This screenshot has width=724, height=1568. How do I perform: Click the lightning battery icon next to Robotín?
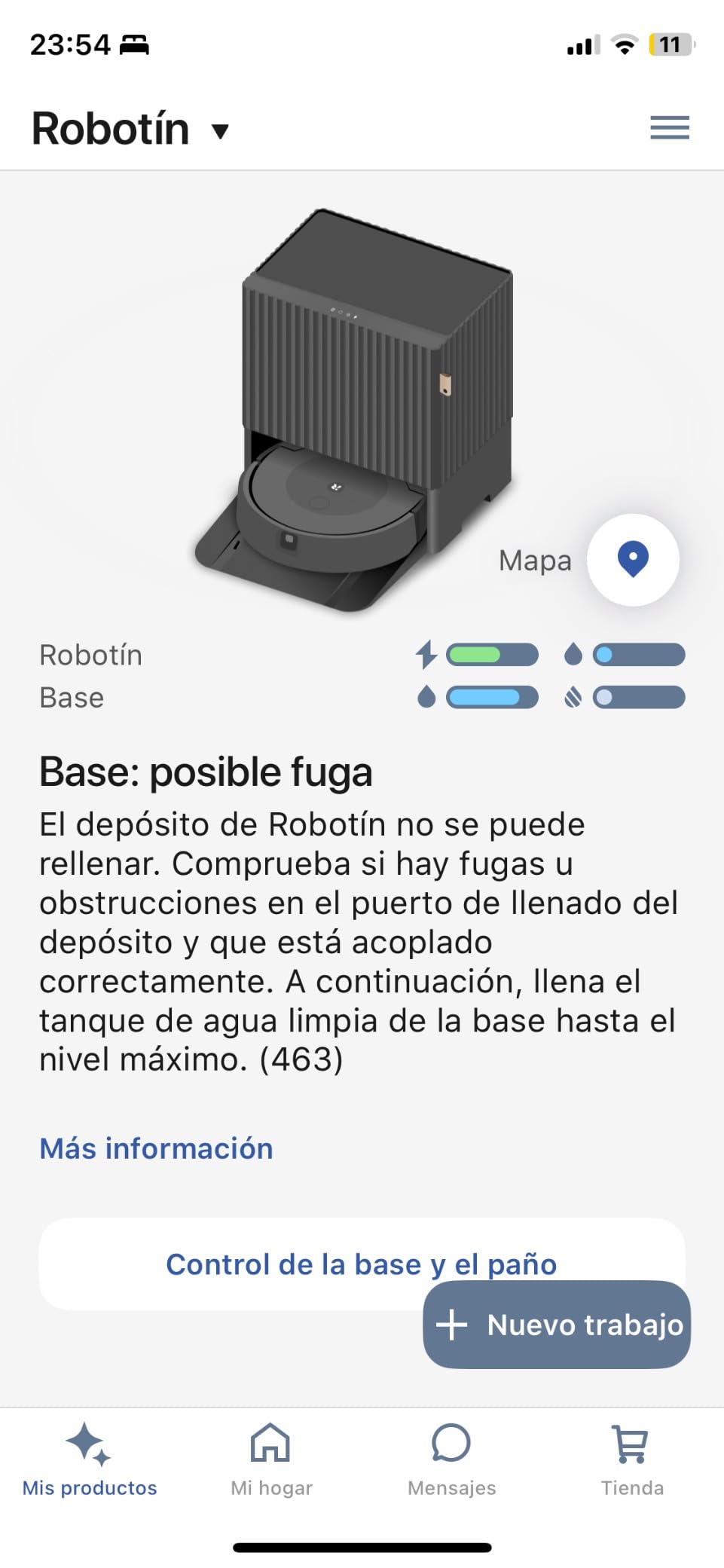(426, 656)
